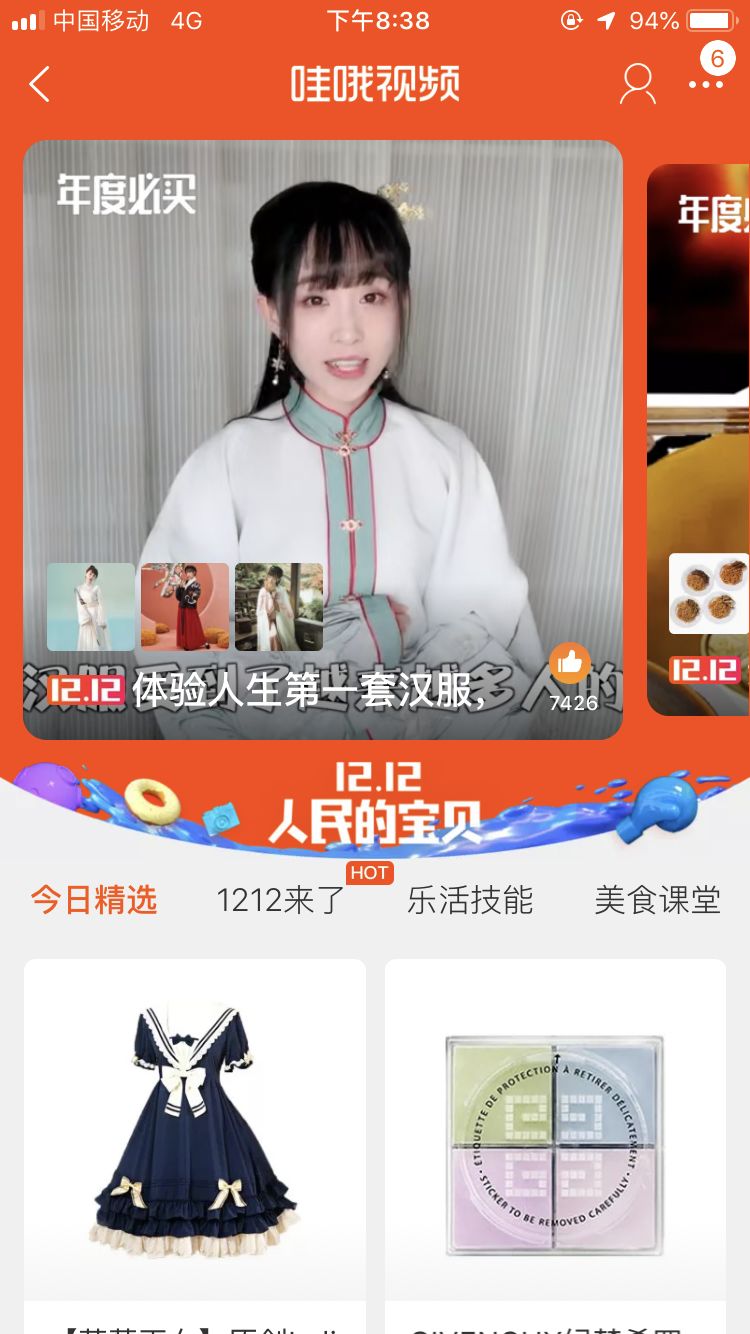
Task: Open the red skirt hanfu product thumbnail
Action: point(185,607)
